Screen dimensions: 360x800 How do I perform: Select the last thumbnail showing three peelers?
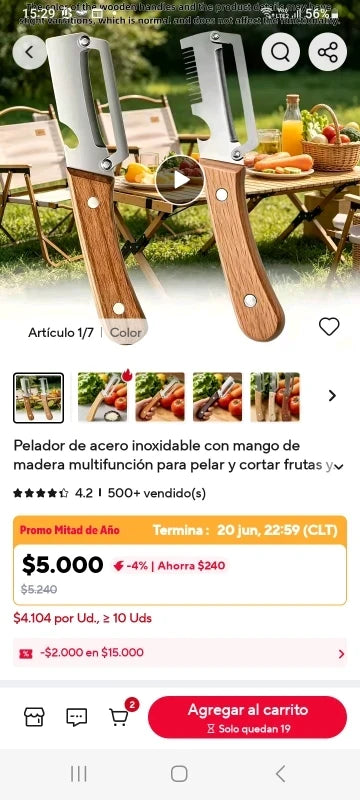tap(275, 397)
